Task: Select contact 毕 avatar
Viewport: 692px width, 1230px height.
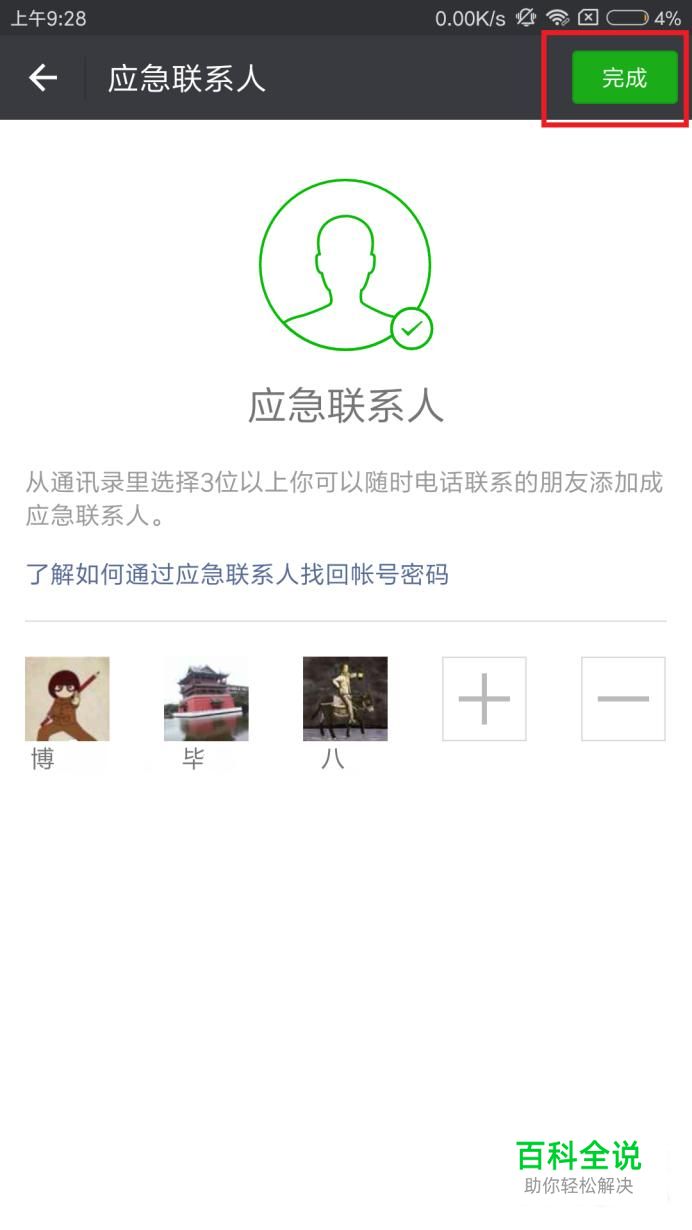Action: click(206, 699)
